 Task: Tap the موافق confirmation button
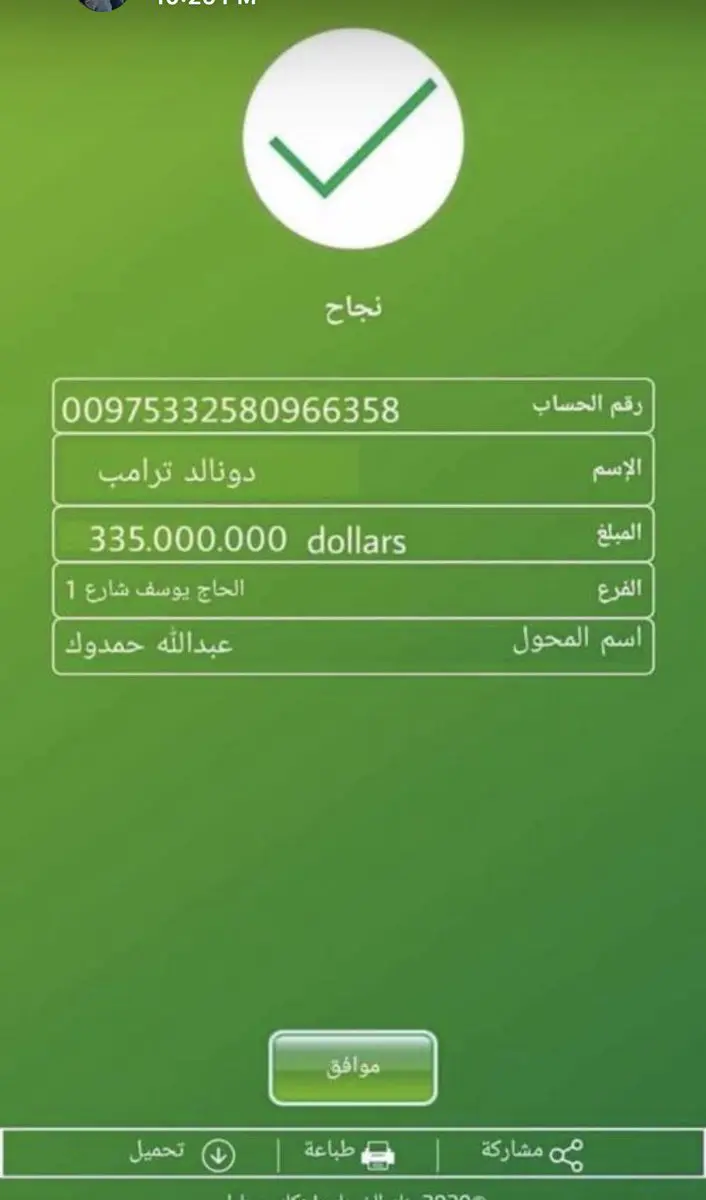[x=353, y=1067]
